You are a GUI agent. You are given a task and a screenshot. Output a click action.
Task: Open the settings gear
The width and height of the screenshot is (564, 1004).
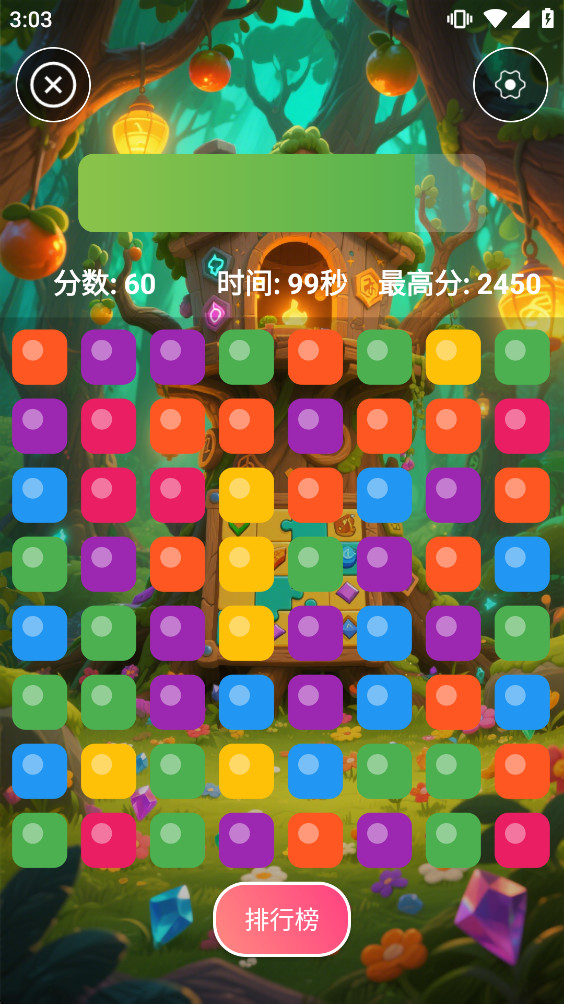tap(510, 85)
